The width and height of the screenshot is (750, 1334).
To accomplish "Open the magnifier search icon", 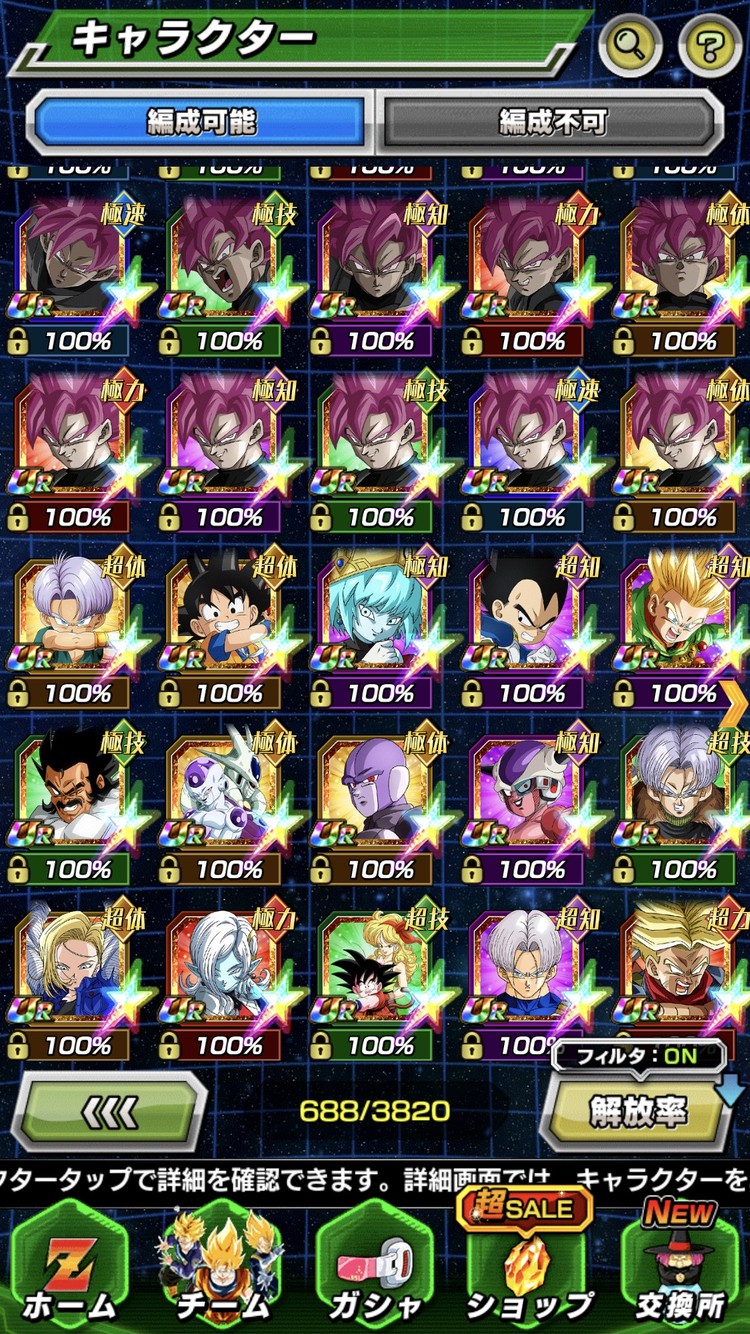I will coord(632,44).
